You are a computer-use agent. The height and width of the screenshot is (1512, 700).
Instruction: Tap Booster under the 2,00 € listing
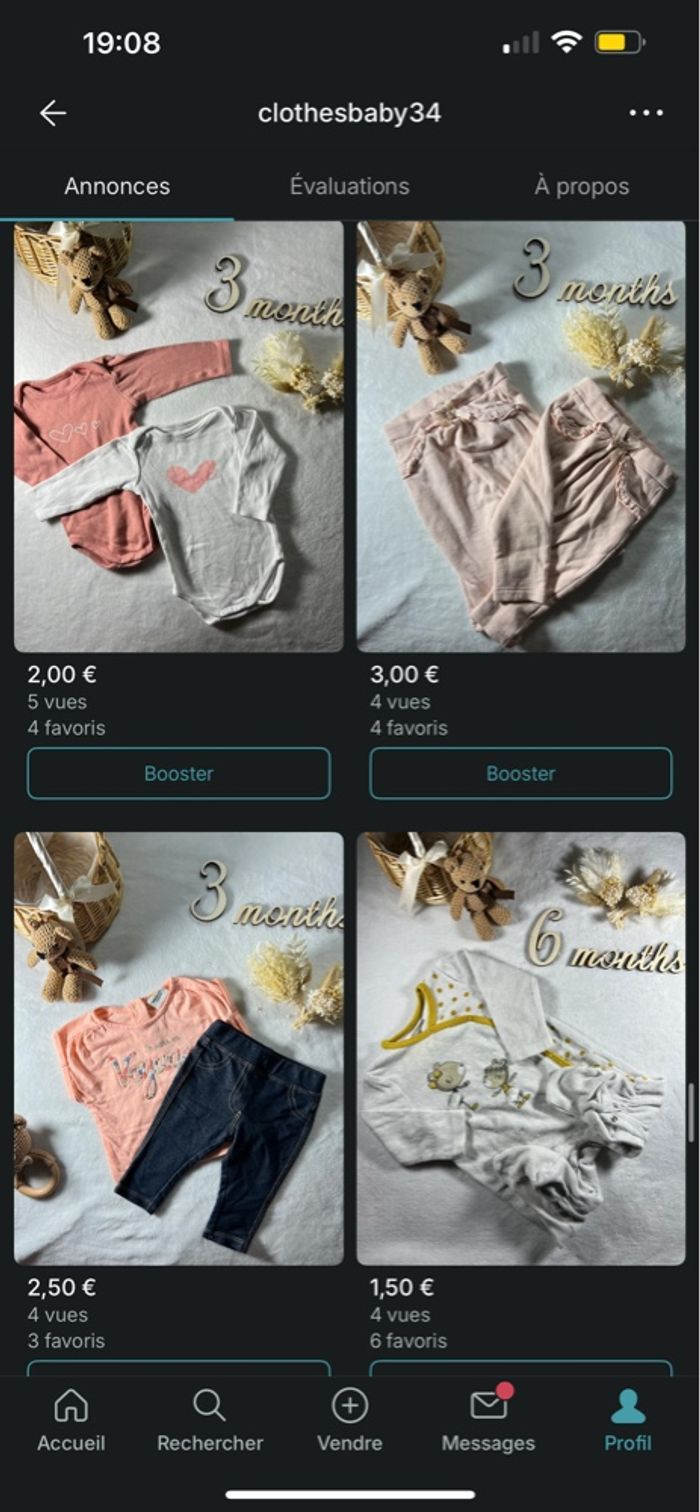click(x=179, y=773)
